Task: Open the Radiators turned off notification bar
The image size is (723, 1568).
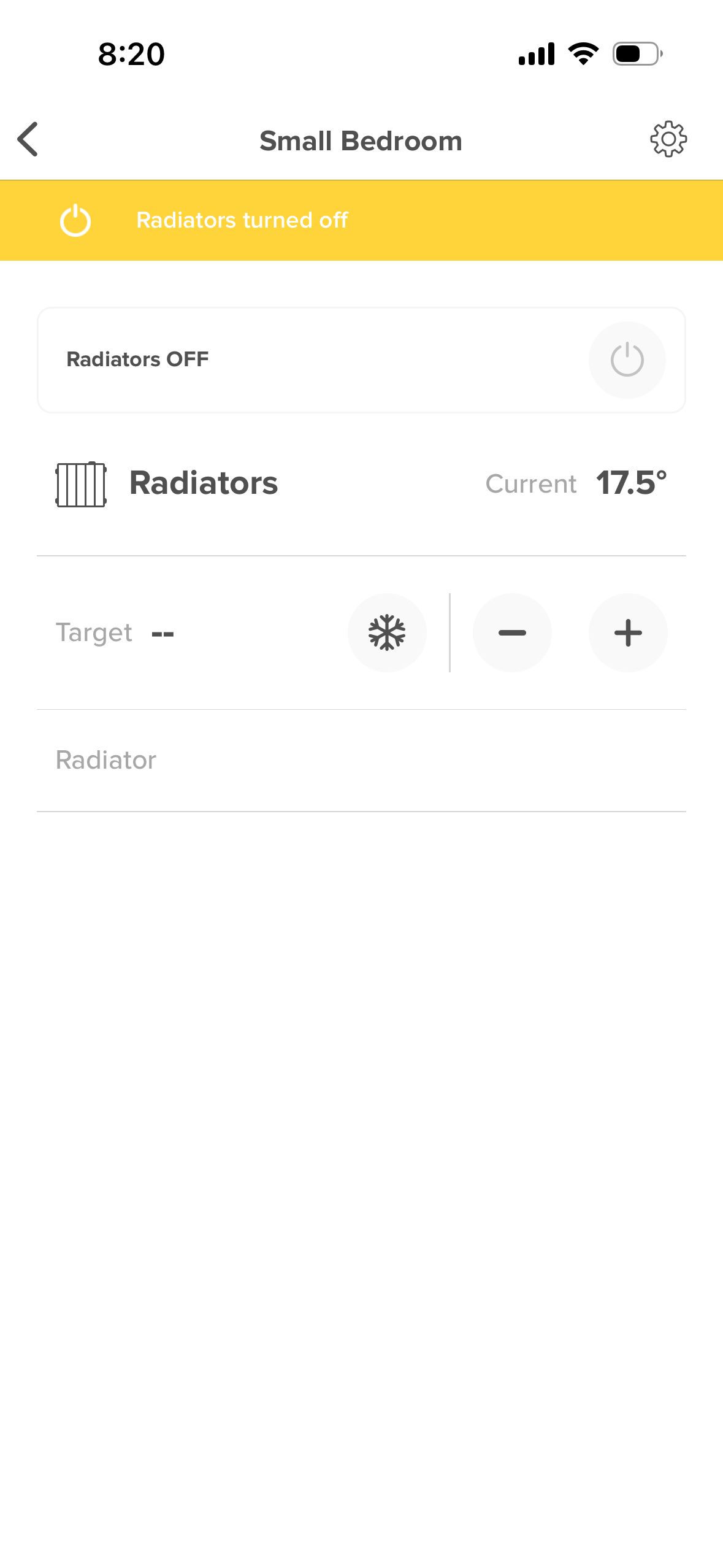Action: (x=242, y=220)
